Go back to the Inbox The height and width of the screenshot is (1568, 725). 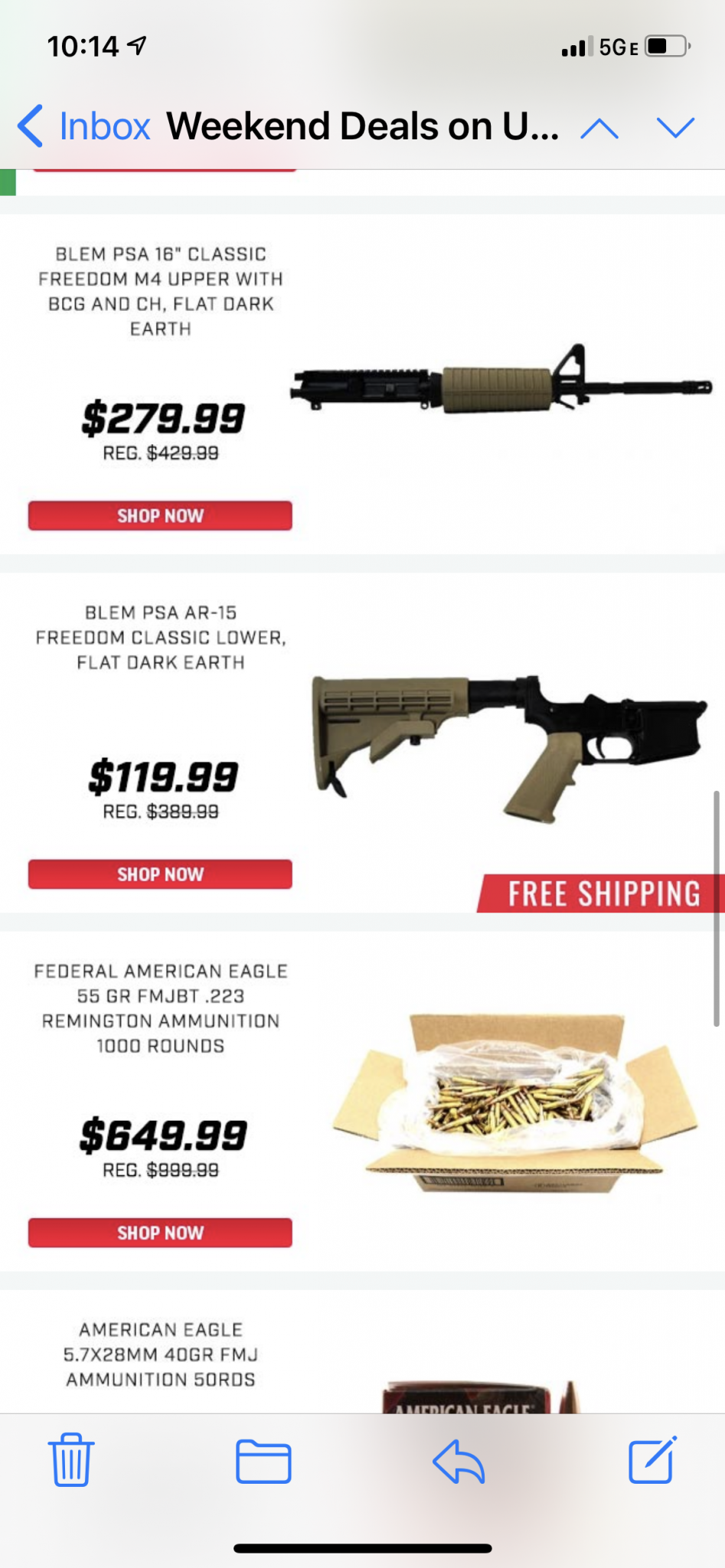point(84,126)
